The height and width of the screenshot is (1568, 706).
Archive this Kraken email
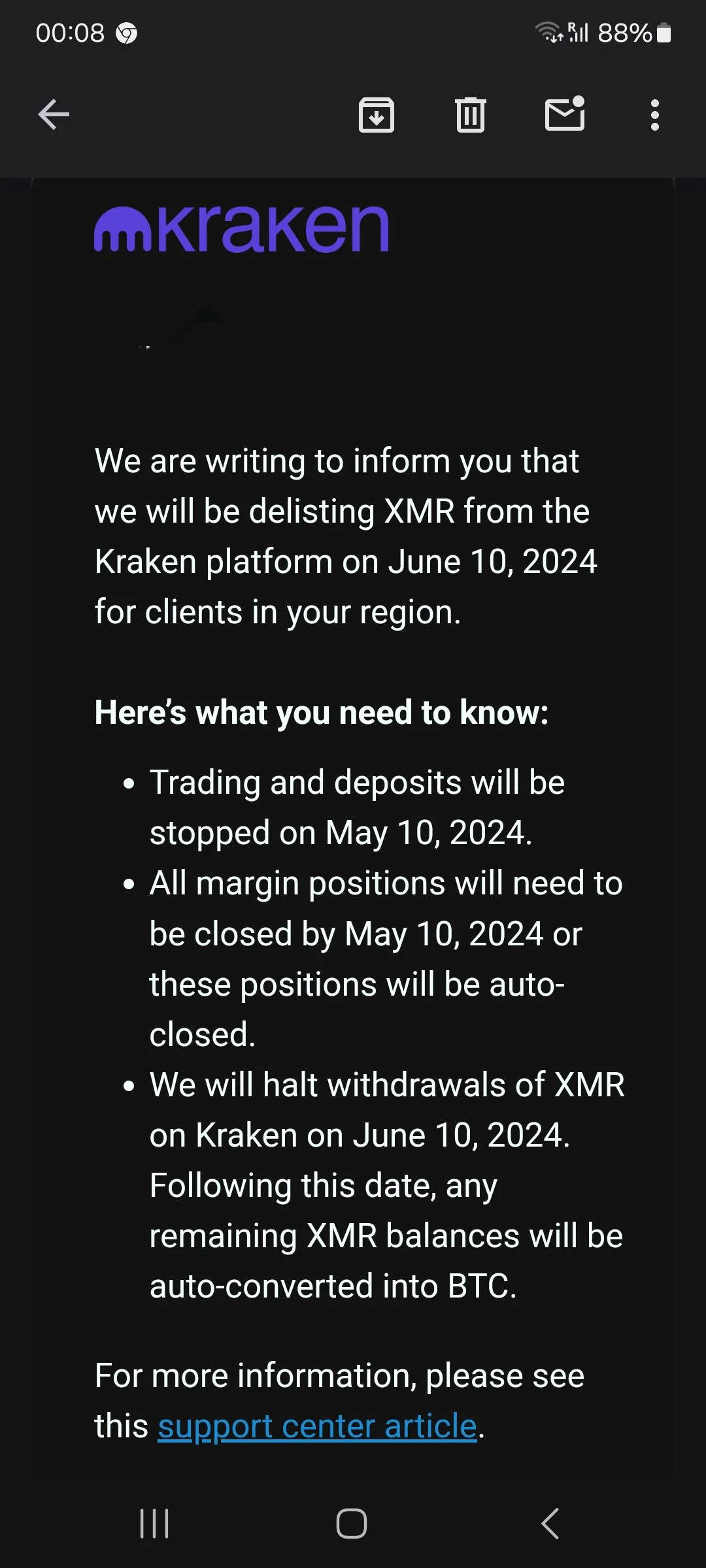pos(377,115)
